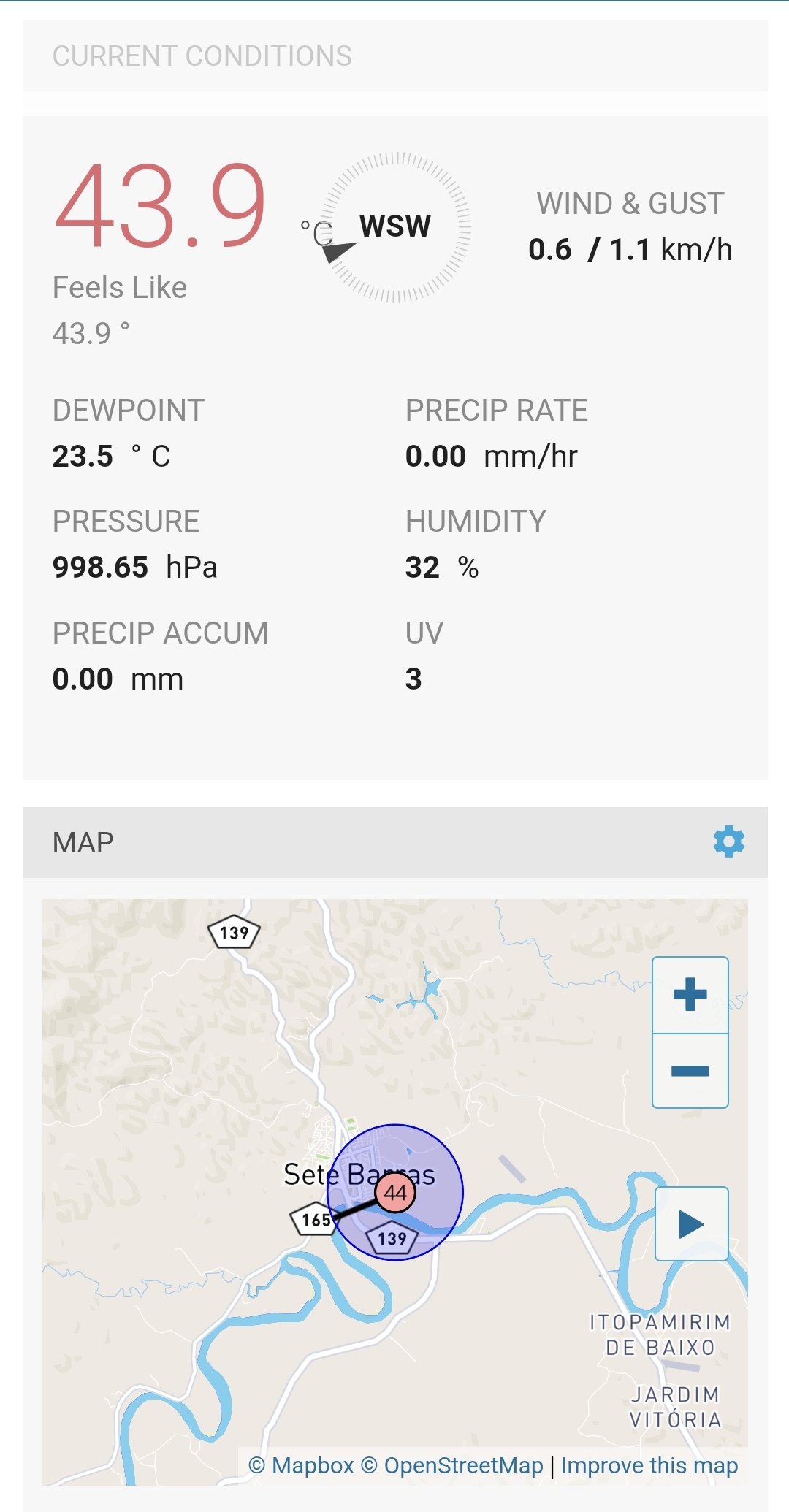Open the OpenStreetMap attribution link
789x1512 pixels.
(x=452, y=1465)
